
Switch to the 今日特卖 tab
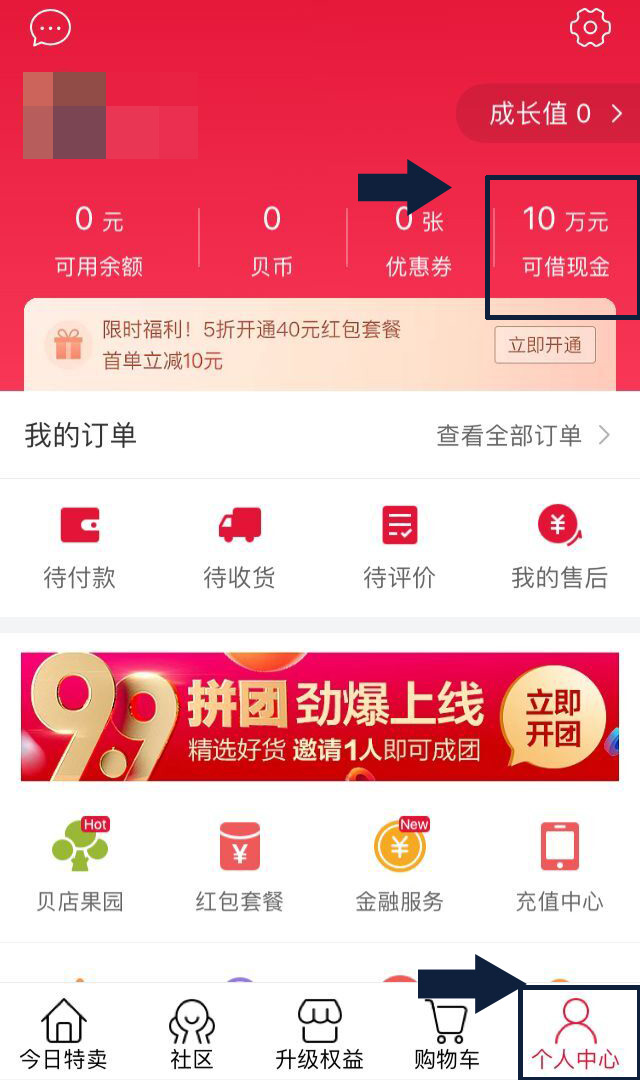click(x=64, y=1034)
